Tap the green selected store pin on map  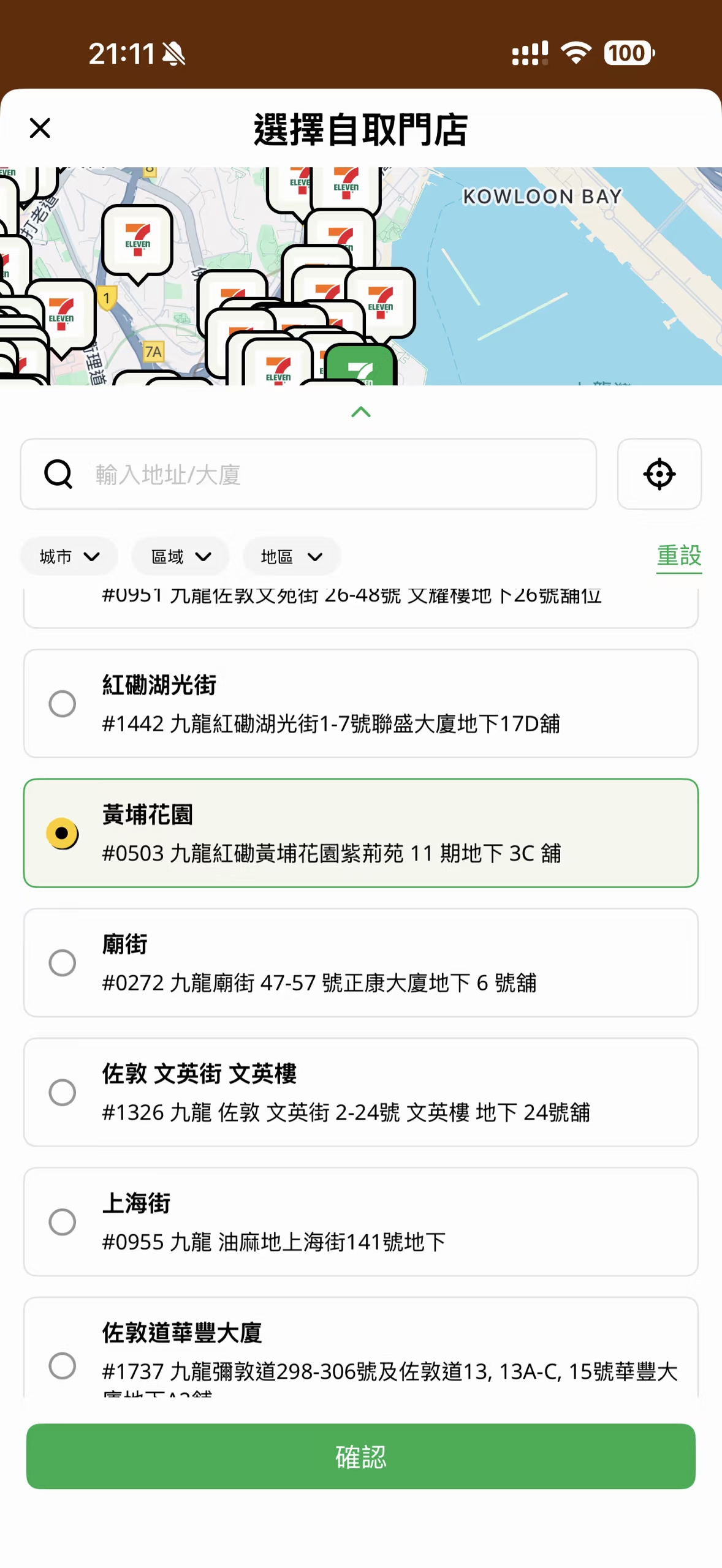(360, 366)
